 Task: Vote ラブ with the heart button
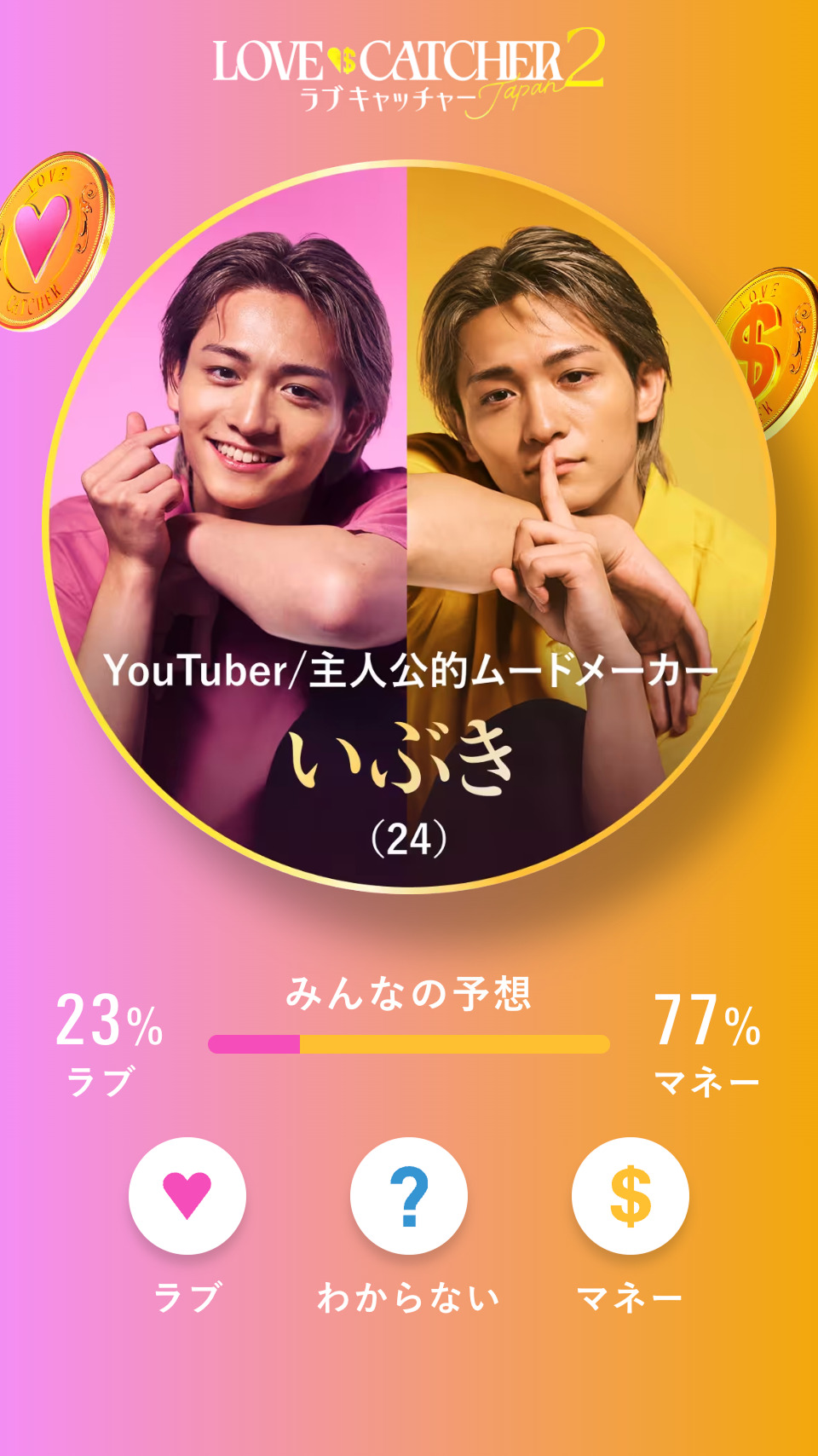tap(187, 1195)
